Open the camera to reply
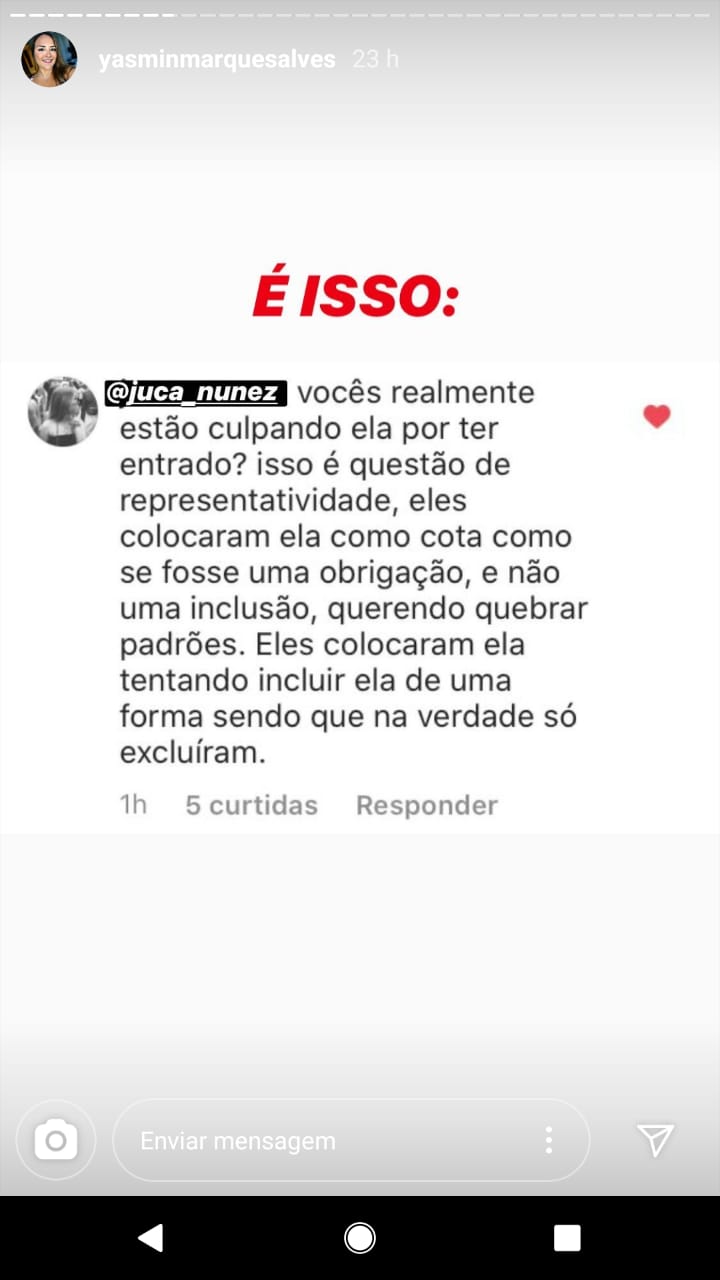This screenshot has height=1280, width=720. [x=56, y=1140]
